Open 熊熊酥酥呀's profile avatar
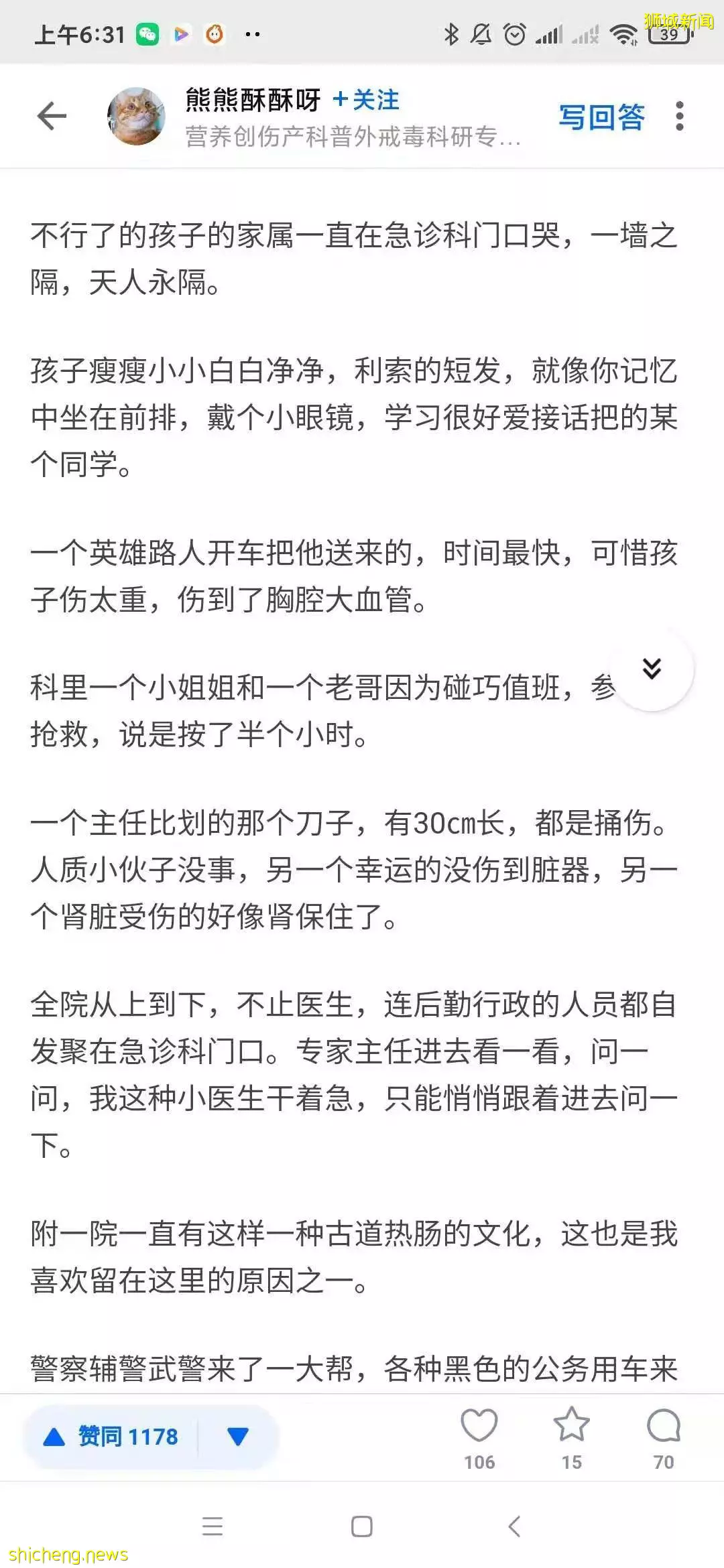This screenshot has width=724, height=1568. [137, 117]
